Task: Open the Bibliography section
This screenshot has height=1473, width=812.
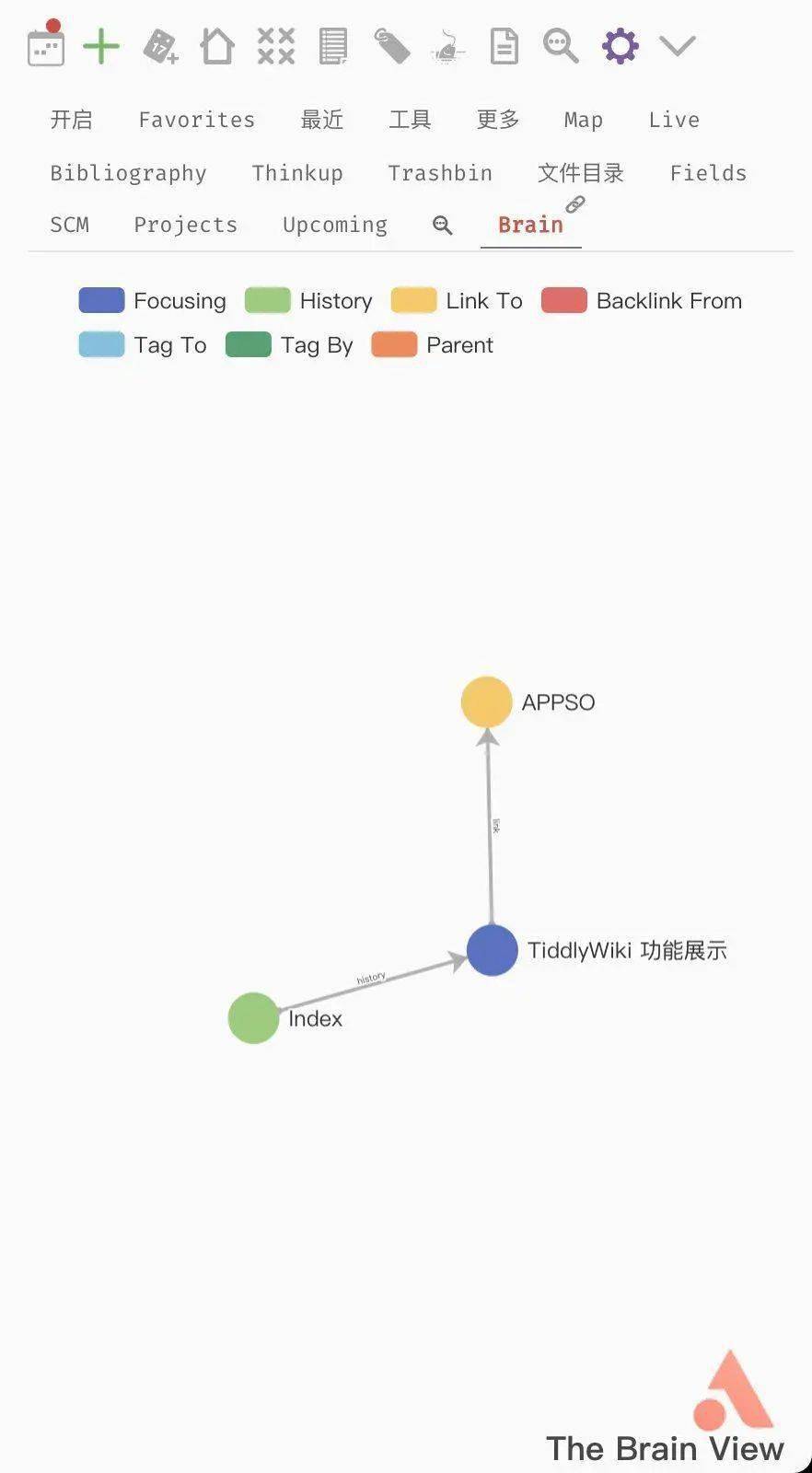Action: tap(128, 173)
